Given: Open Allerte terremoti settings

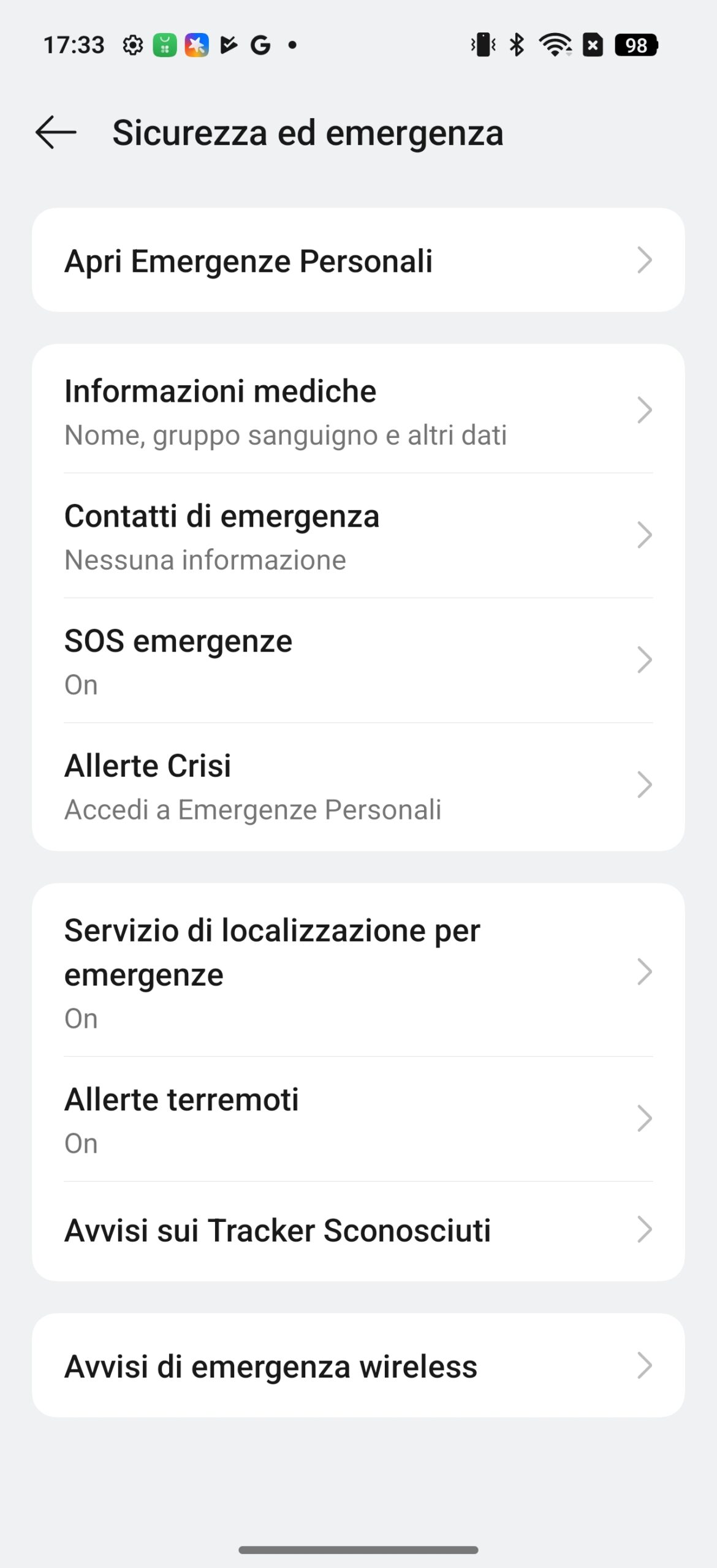Looking at the screenshot, I should pos(358,1119).
